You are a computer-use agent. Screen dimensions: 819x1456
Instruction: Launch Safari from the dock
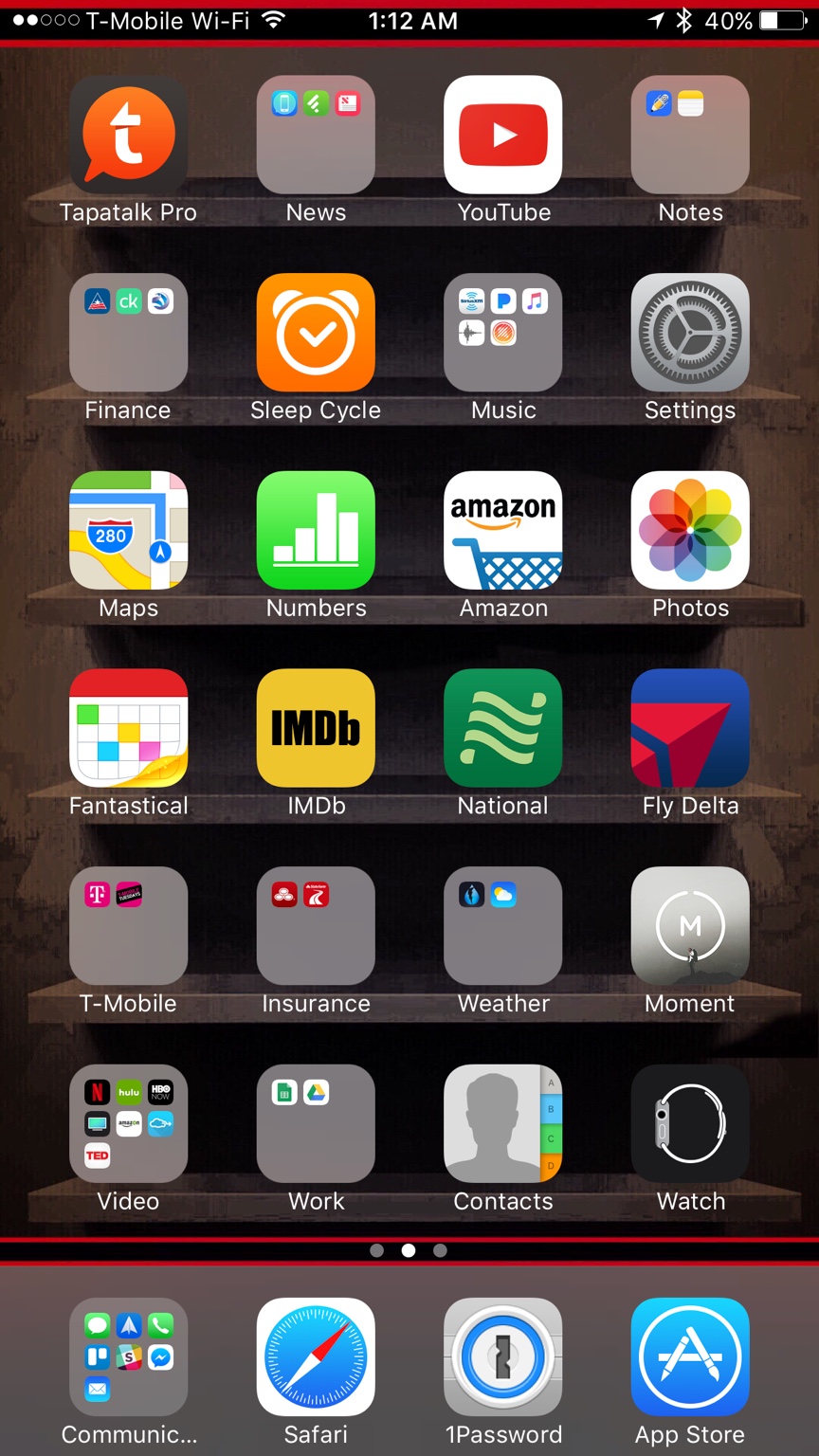[x=316, y=1356]
